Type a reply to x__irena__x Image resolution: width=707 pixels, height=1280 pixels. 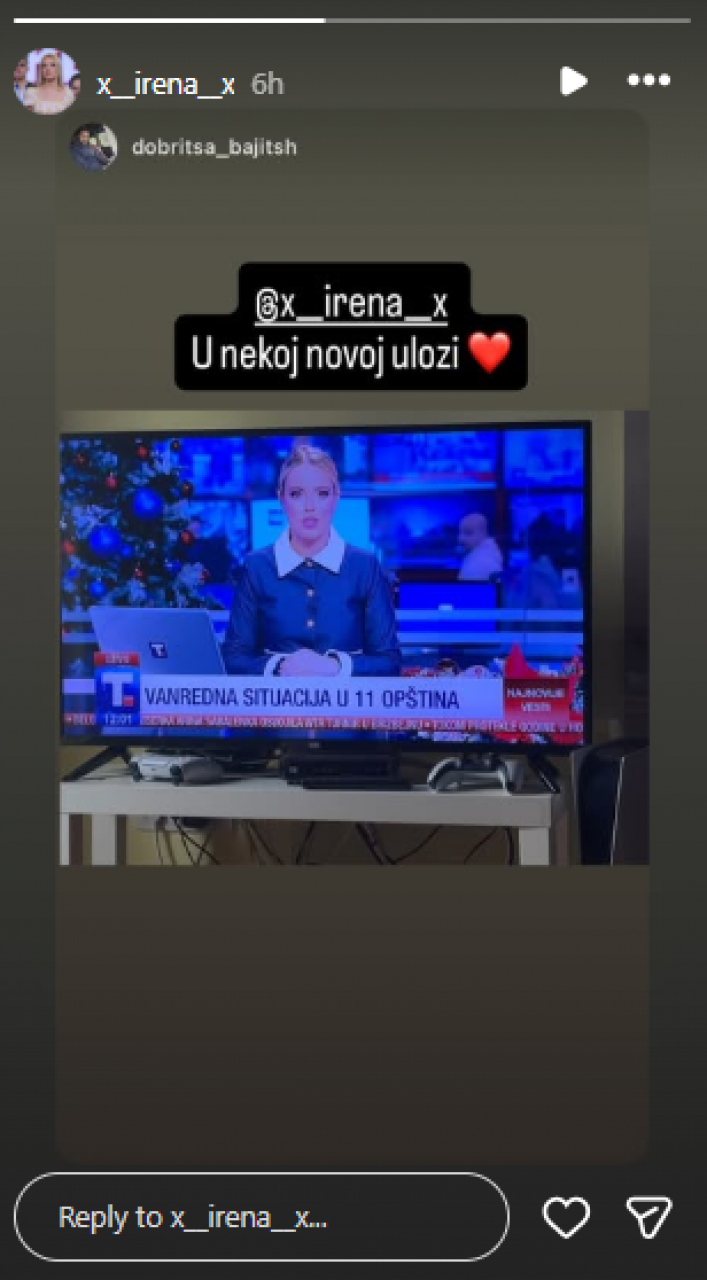262,1217
